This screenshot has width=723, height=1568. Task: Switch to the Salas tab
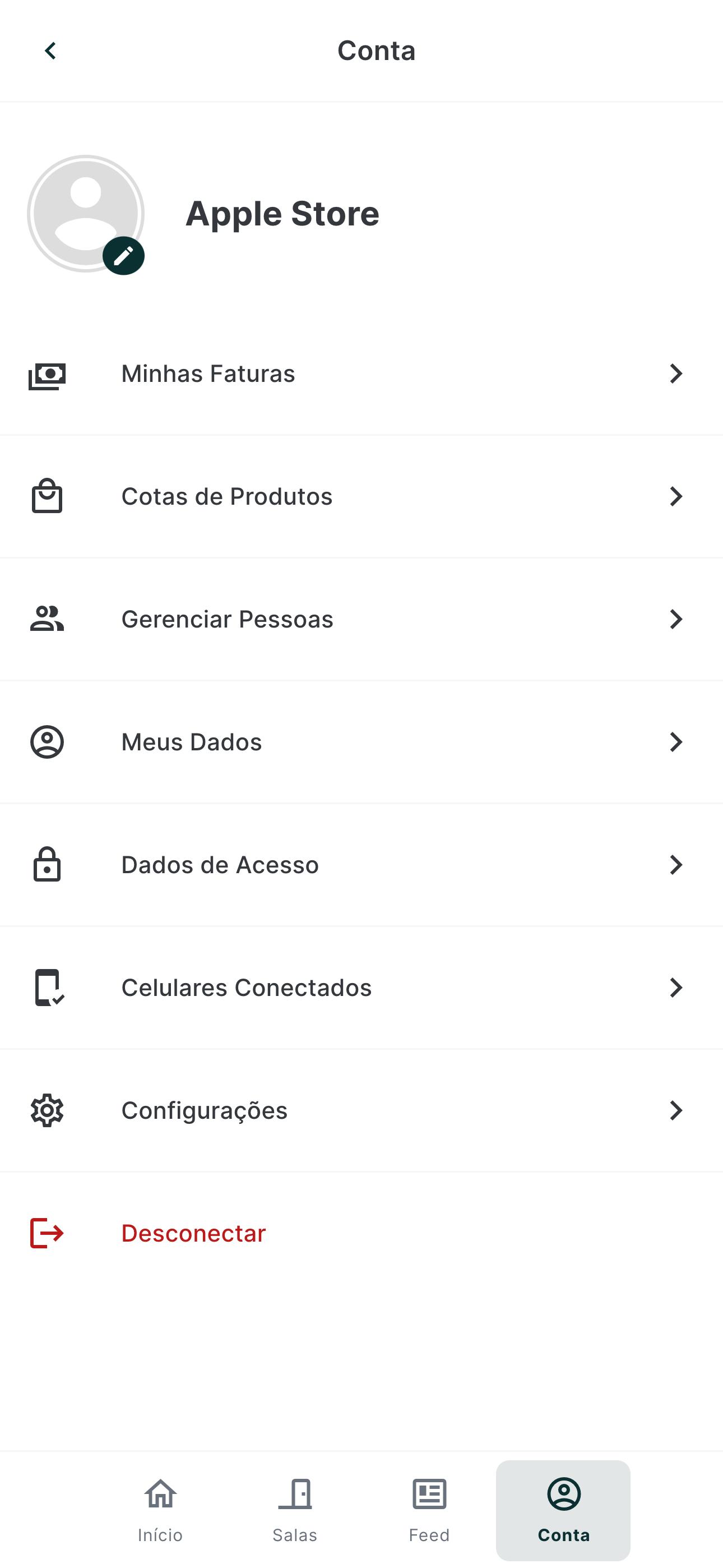[x=295, y=1510]
